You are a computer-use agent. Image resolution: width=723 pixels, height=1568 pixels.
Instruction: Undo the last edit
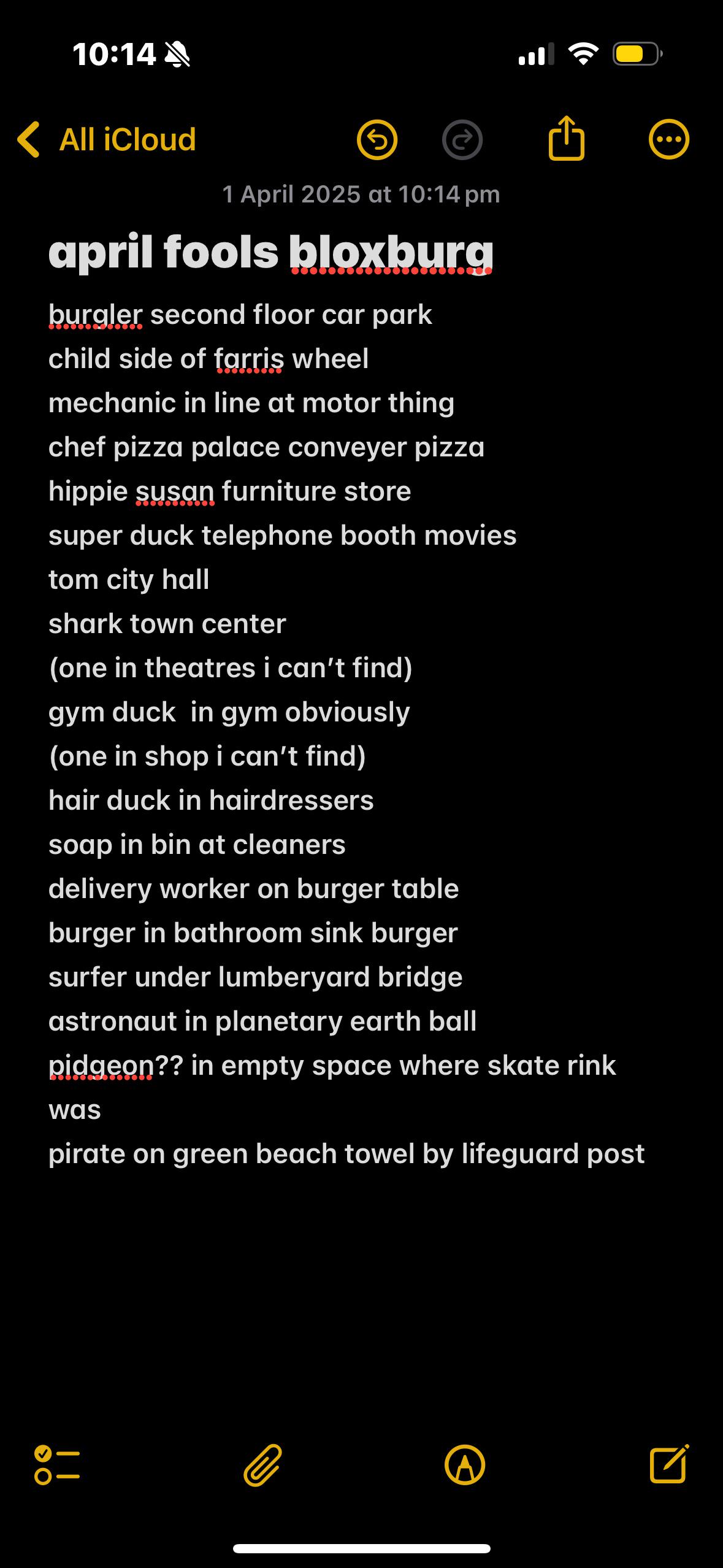click(x=377, y=140)
